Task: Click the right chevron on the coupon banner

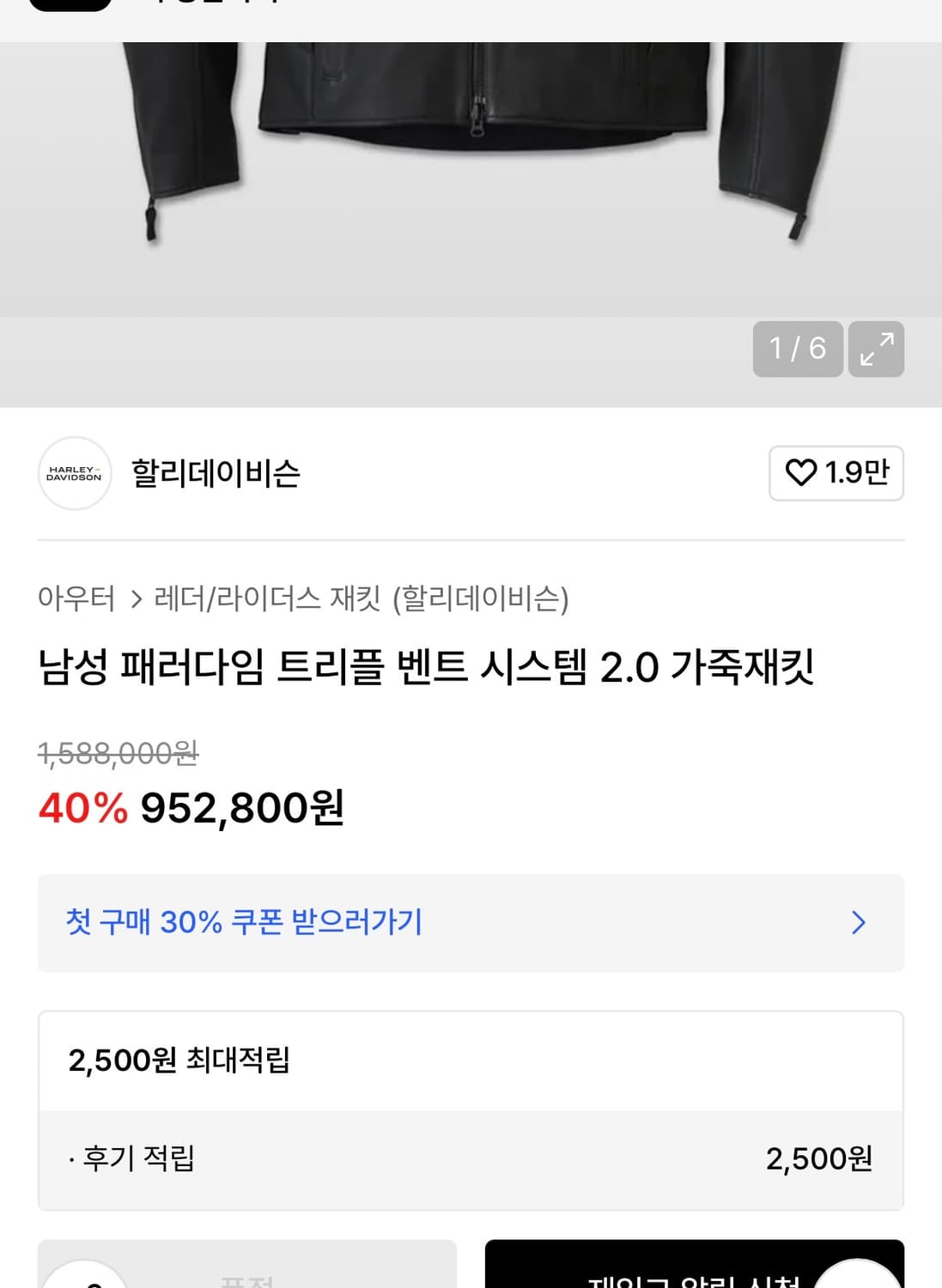Action: click(857, 923)
